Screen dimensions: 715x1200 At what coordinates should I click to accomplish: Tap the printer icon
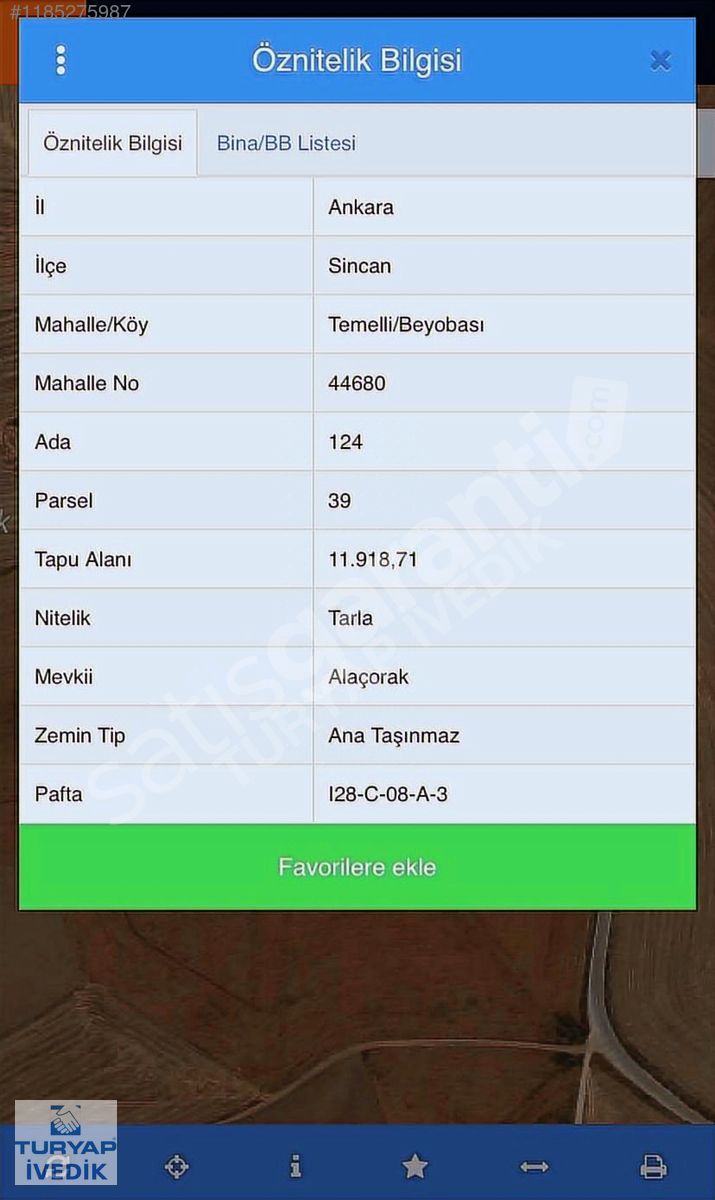pos(653,1166)
